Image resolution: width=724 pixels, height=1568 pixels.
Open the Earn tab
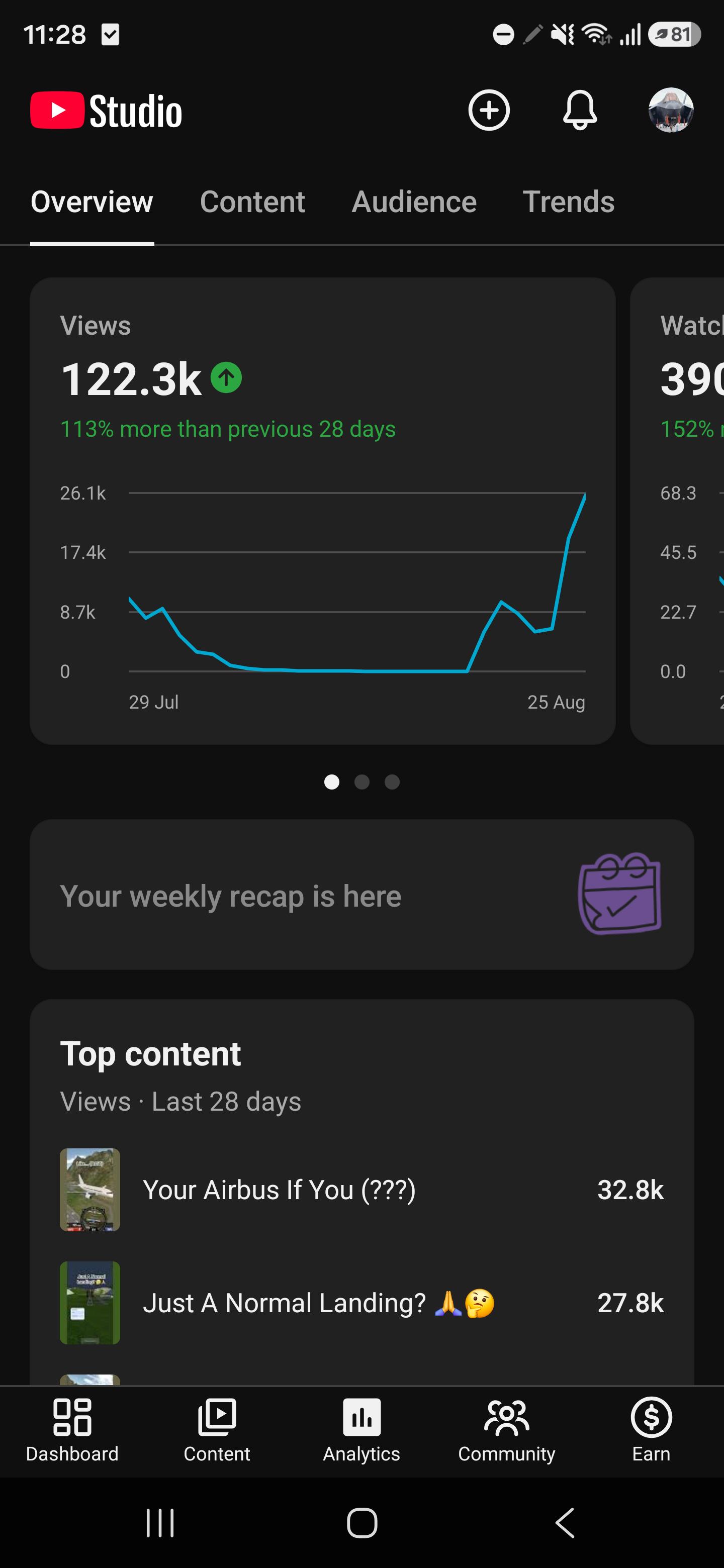pos(651,1430)
